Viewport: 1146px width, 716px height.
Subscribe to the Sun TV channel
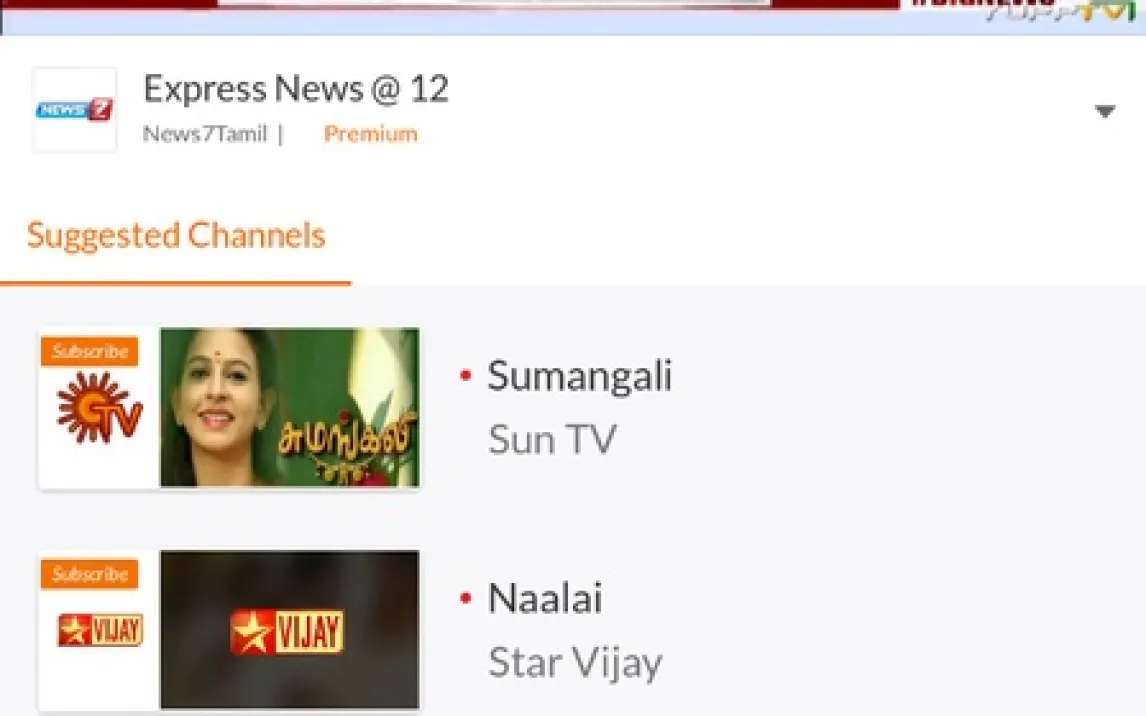tap(90, 352)
